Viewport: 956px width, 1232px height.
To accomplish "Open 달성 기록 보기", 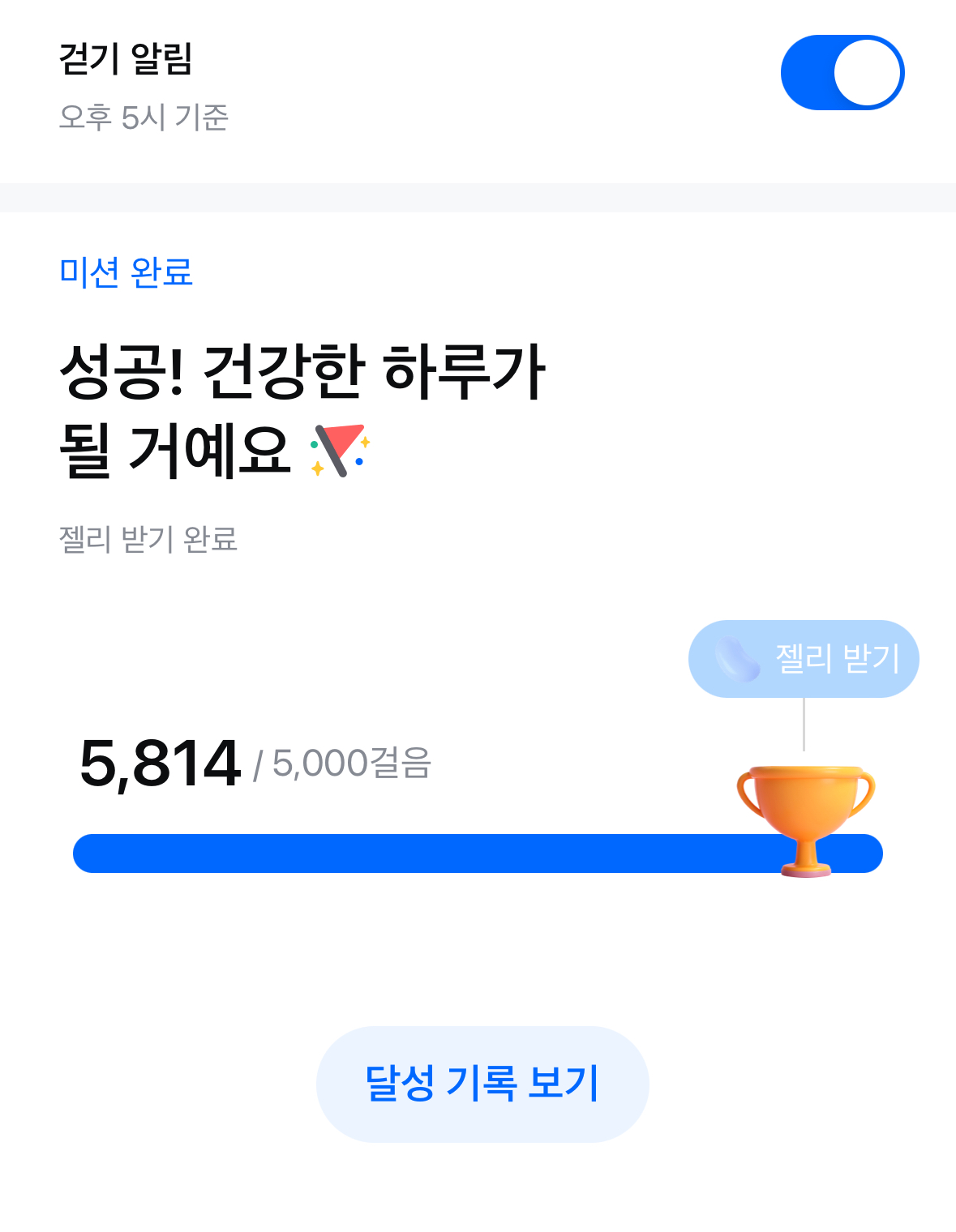I will point(482,1084).
